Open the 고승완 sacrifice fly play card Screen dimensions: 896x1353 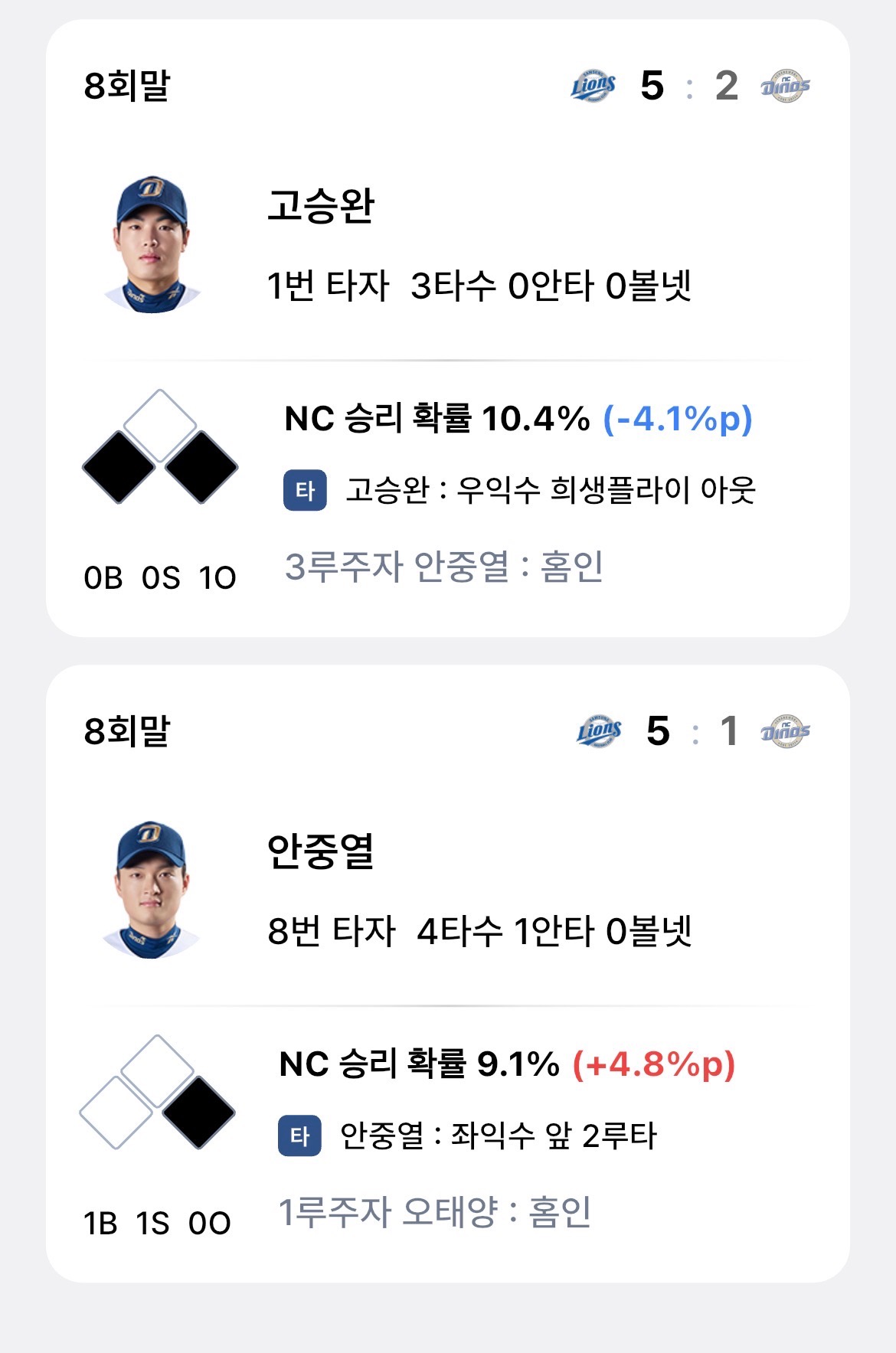click(x=447, y=328)
